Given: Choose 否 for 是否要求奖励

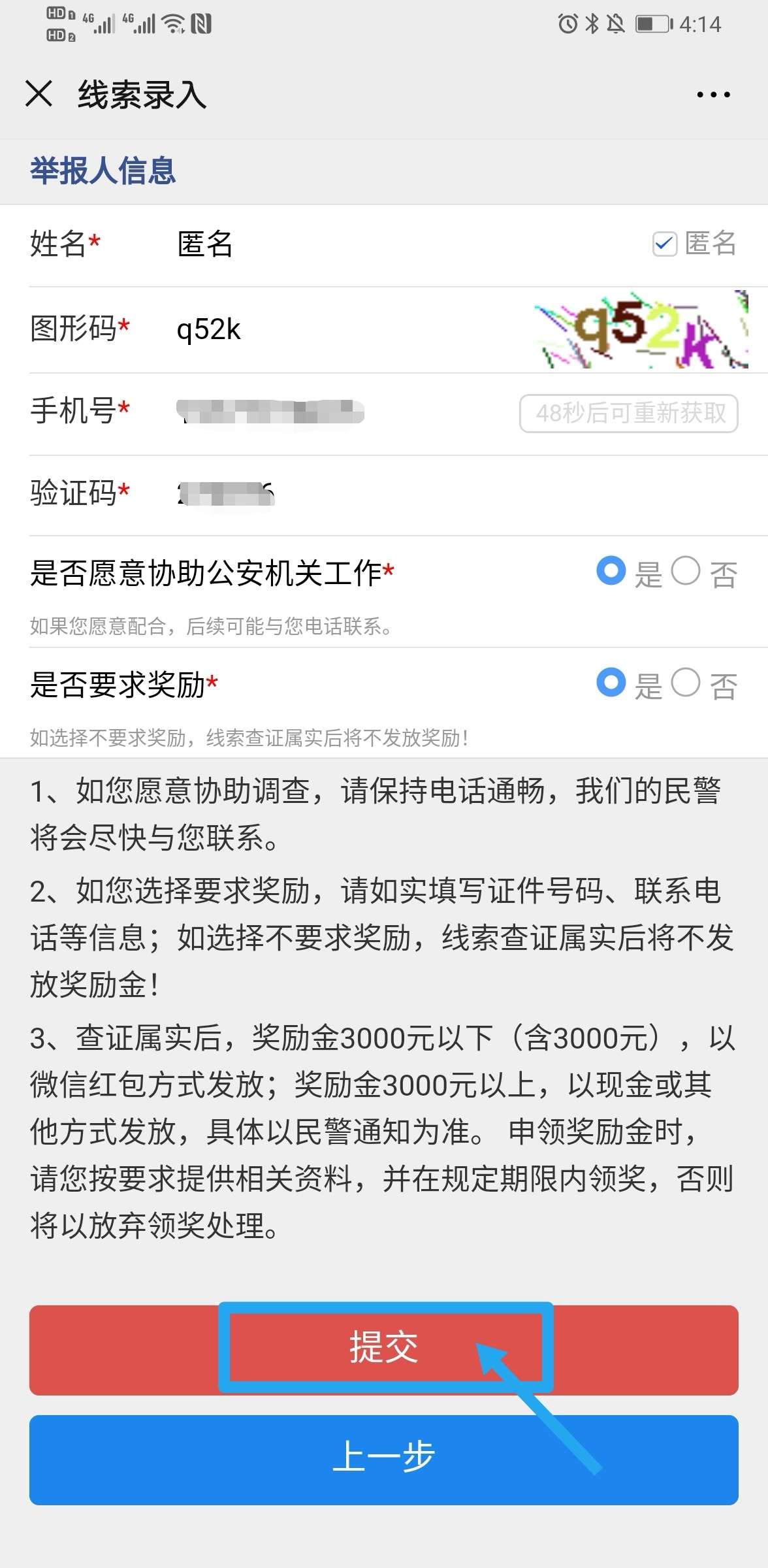Looking at the screenshot, I should click(x=686, y=683).
